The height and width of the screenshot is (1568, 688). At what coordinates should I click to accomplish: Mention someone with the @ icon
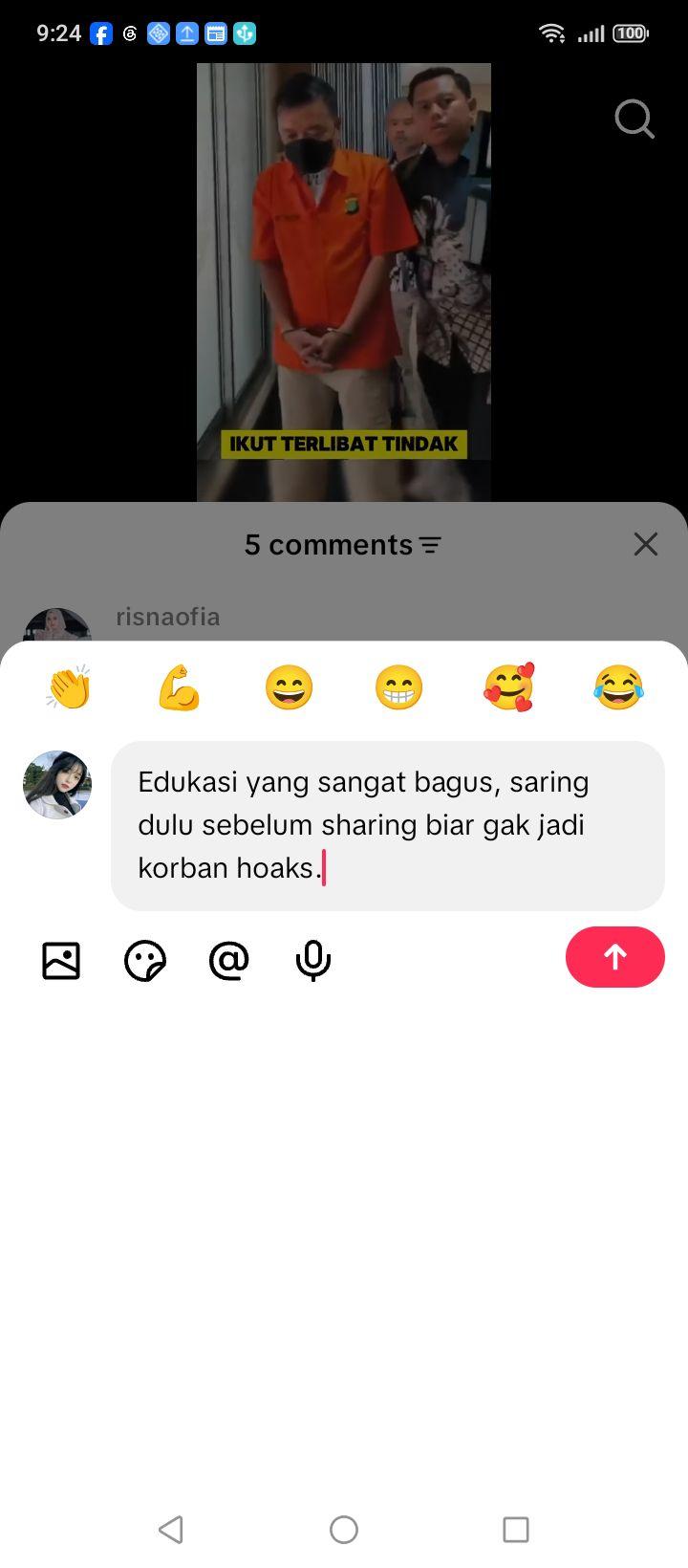tap(229, 961)
